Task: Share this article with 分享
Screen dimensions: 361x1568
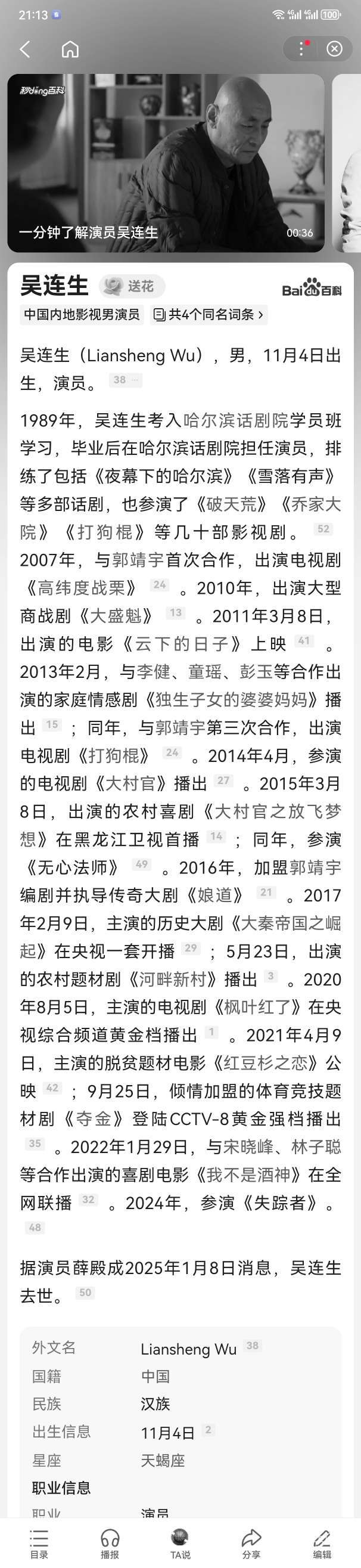Action: click(x=251, y=1545)
